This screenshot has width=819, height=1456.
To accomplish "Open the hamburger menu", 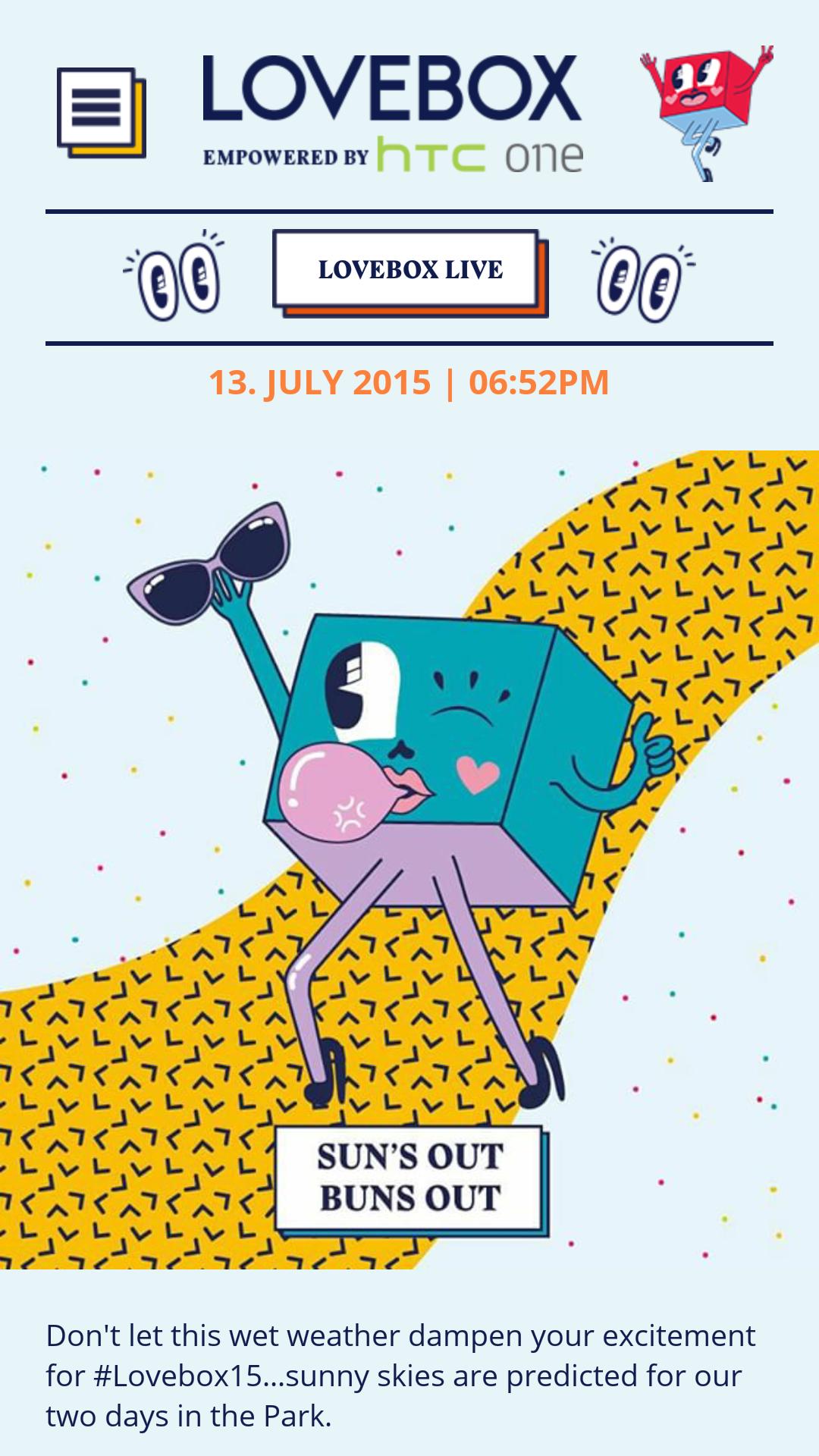I will pyautogui.click(x=99, y=111).
